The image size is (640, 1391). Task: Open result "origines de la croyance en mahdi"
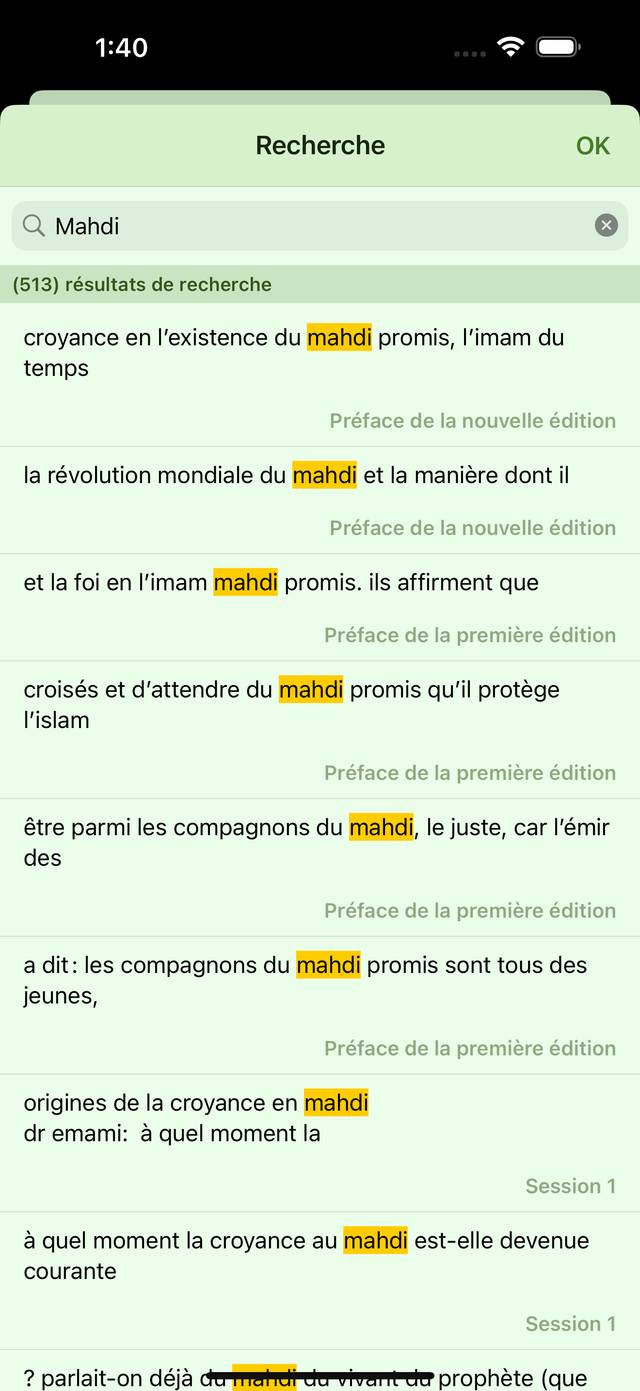point(320,1141)
